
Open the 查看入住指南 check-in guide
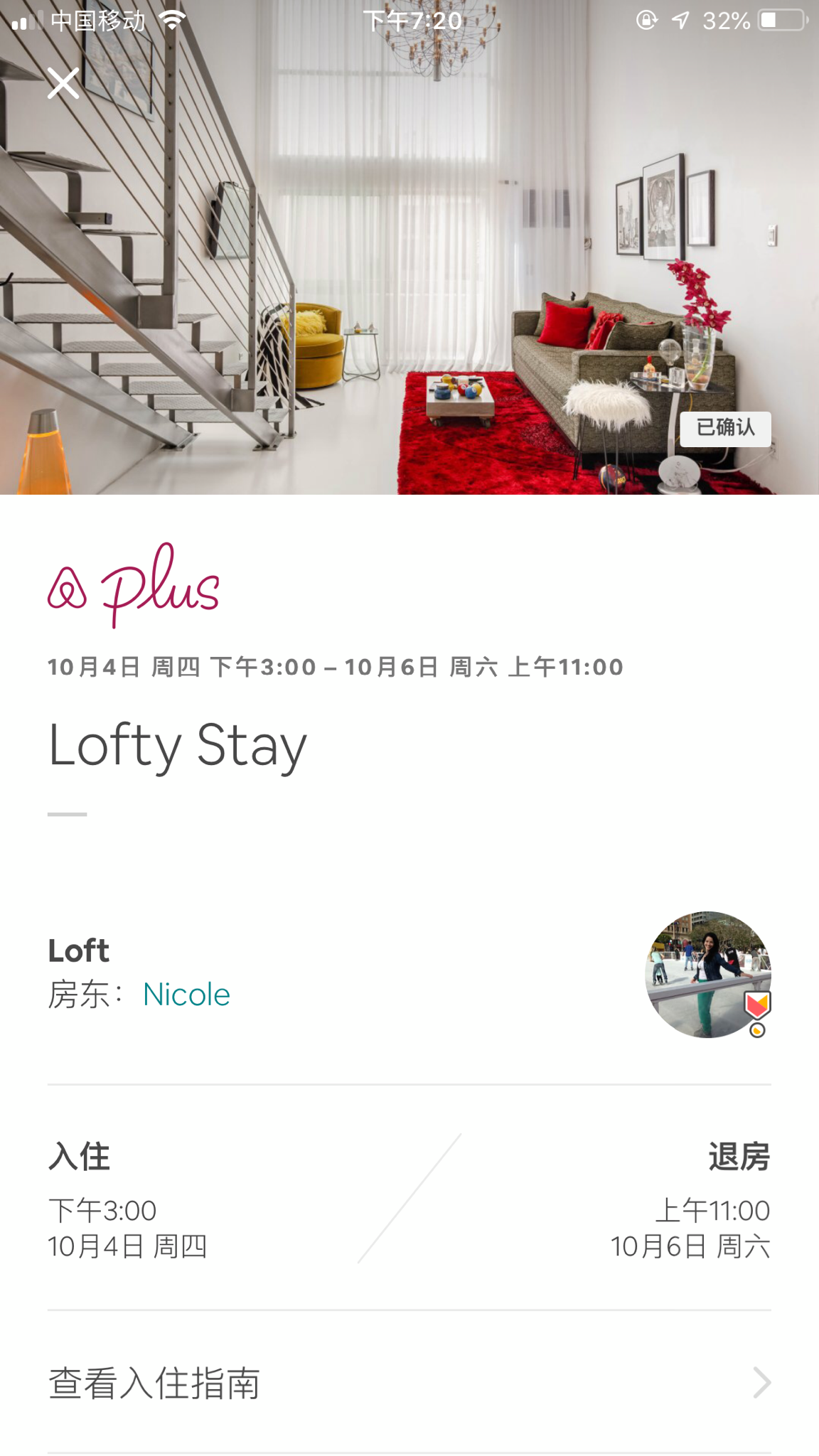coord(409,1383)
